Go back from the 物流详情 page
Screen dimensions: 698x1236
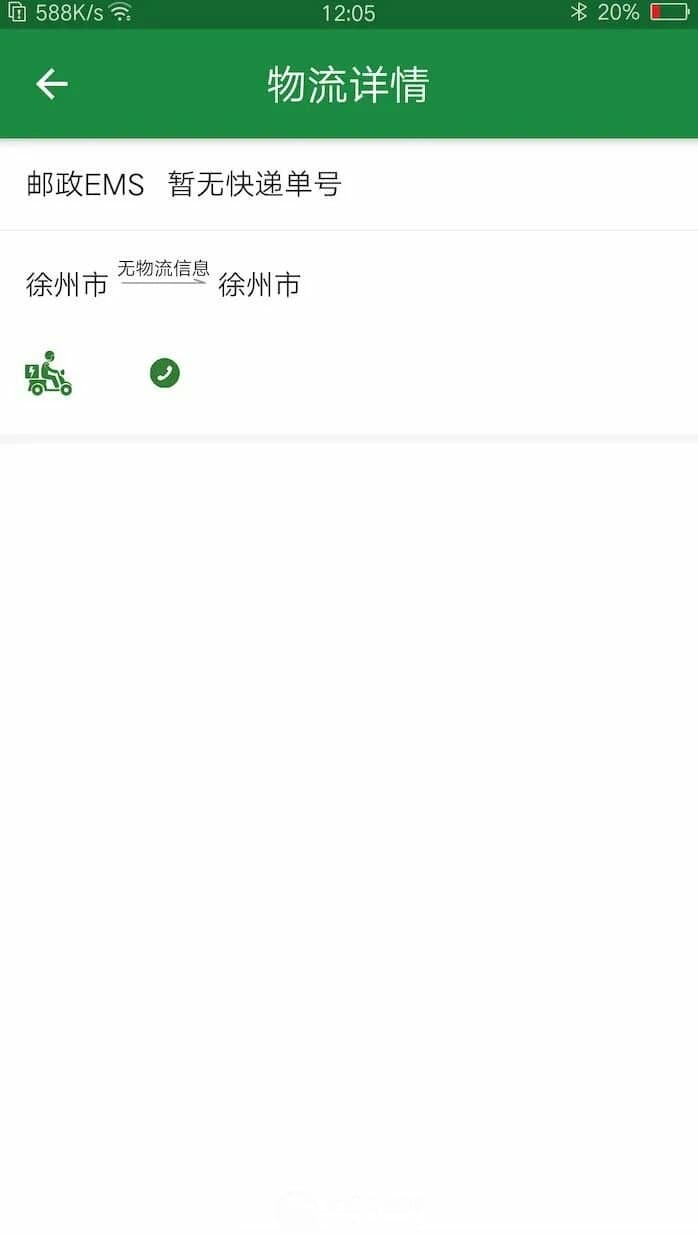tap(52, 84)
